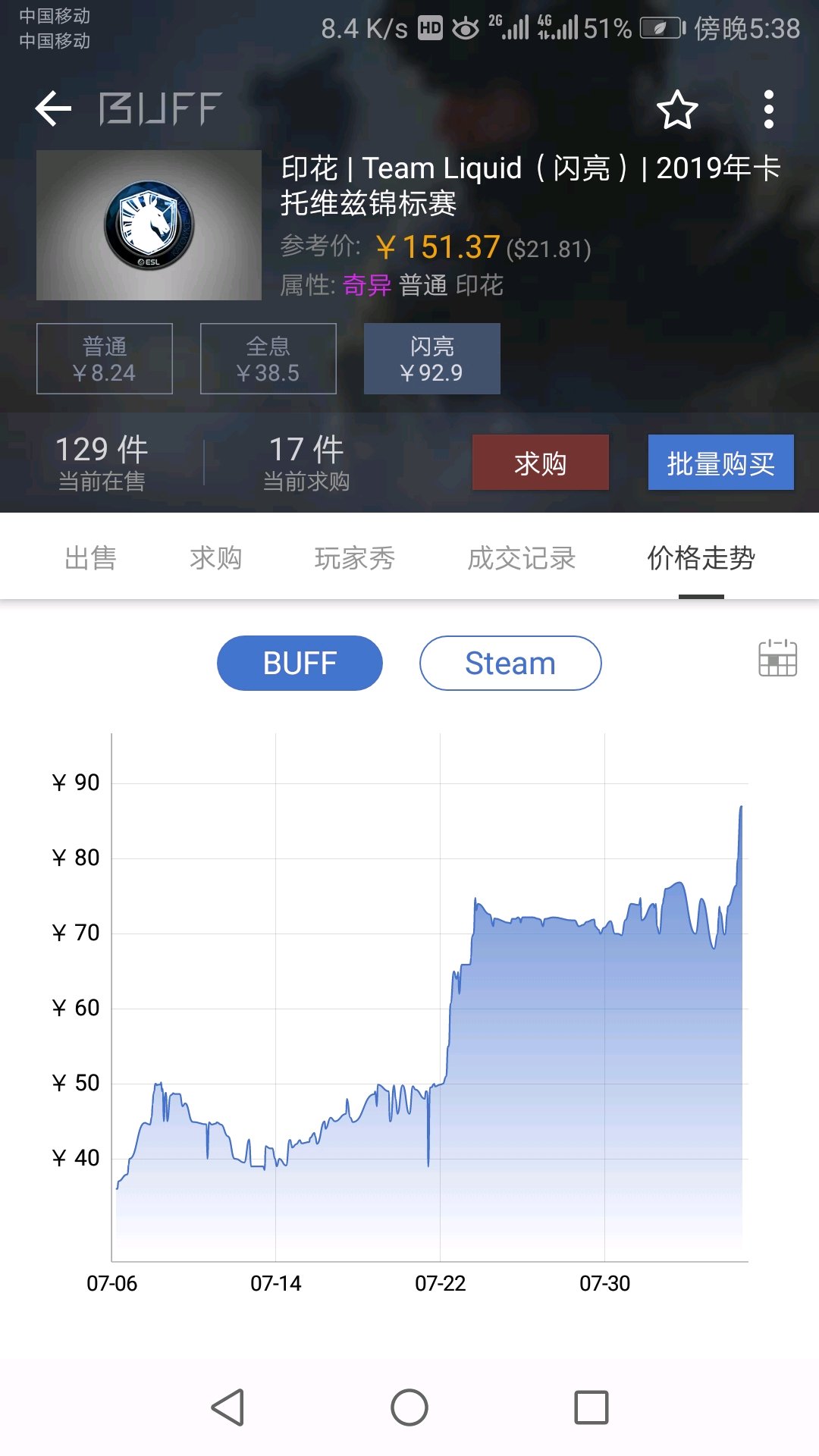Go back using the arrow beside BUFF

[53, 109]
